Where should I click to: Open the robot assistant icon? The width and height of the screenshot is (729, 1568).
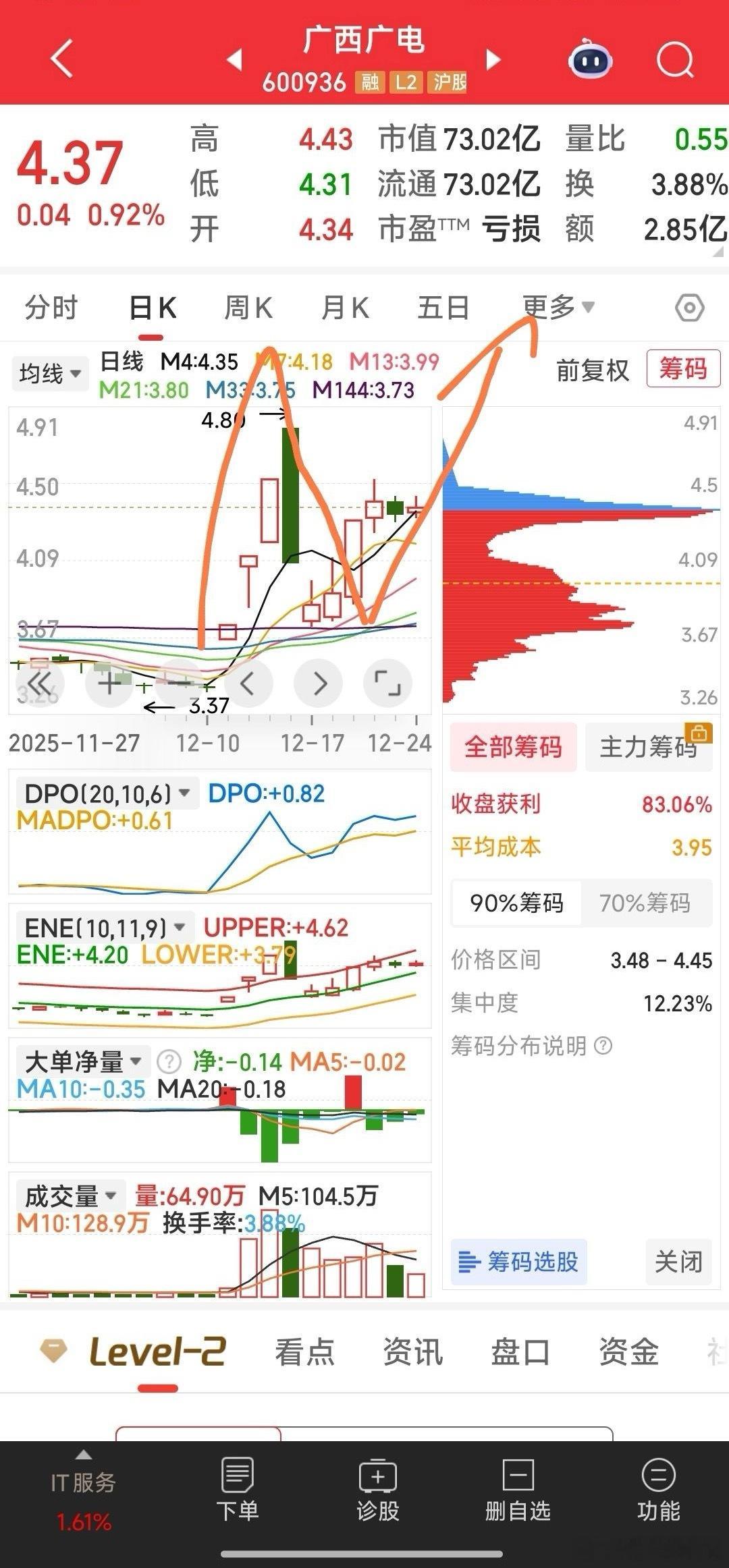click(590, 60)
